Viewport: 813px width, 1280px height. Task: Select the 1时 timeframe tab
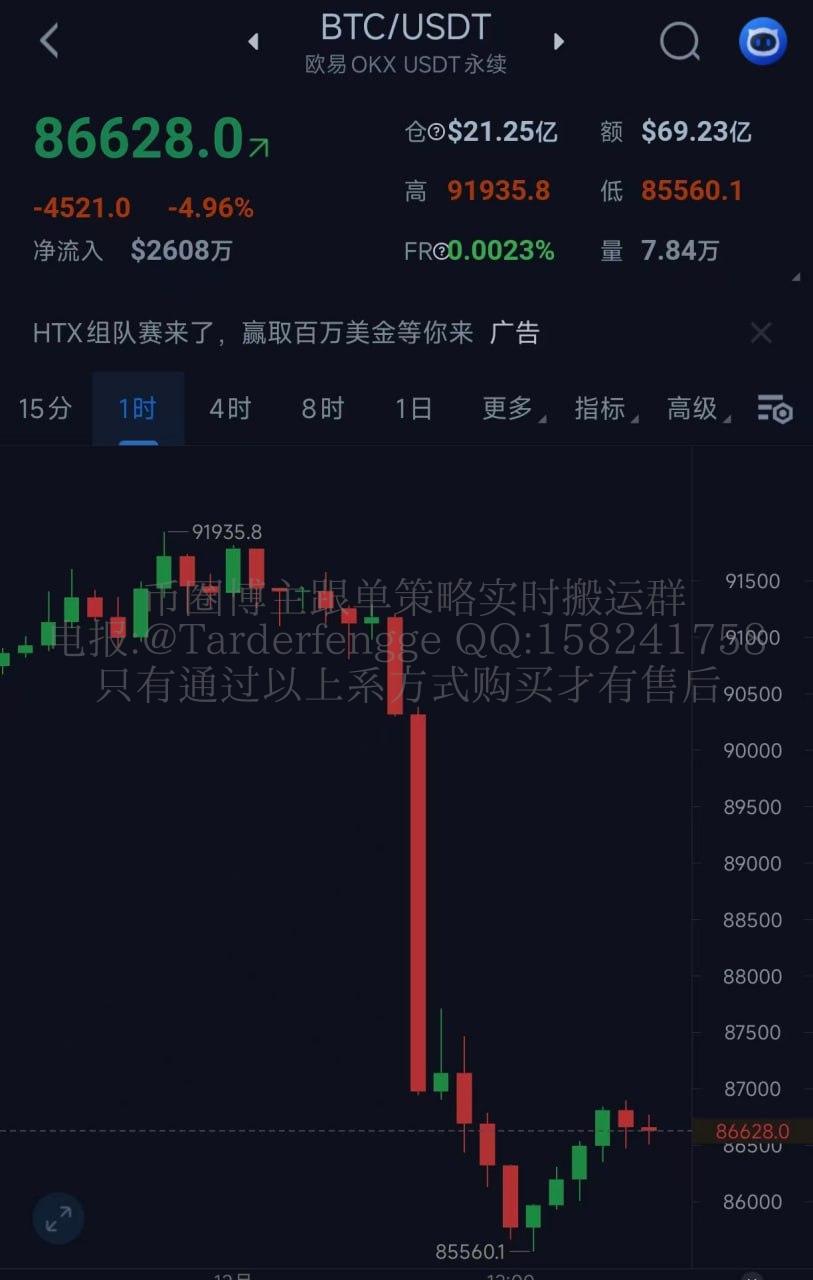pos(137,408)
